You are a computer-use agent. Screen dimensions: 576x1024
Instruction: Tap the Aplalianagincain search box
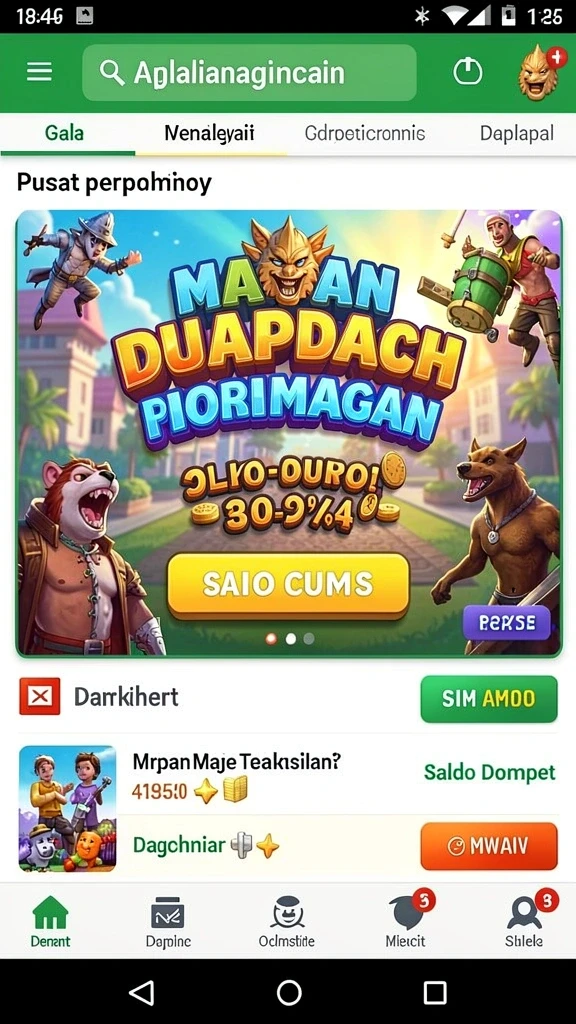(249, 72)
